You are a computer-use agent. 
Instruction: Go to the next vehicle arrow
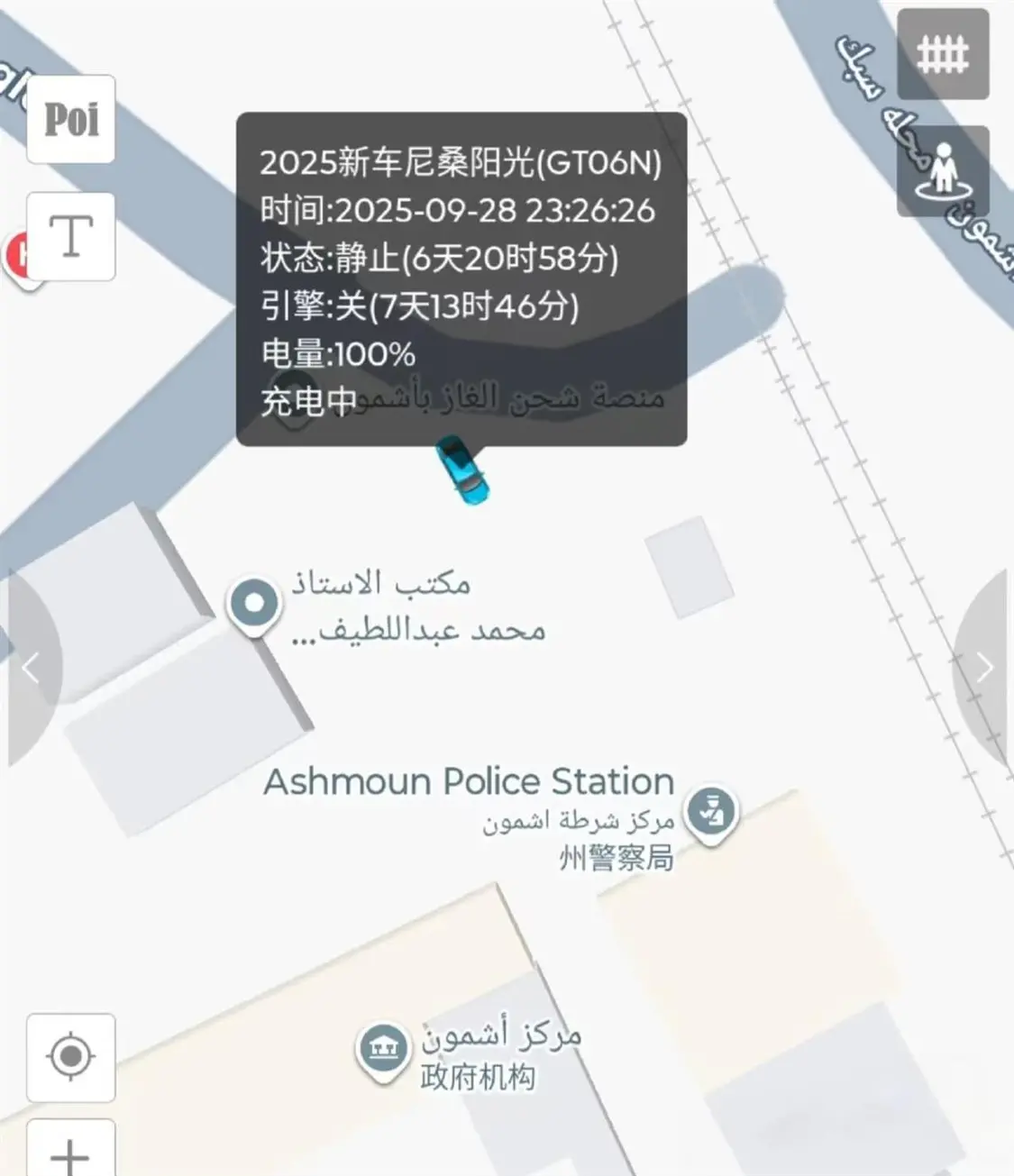click(984, 669)
